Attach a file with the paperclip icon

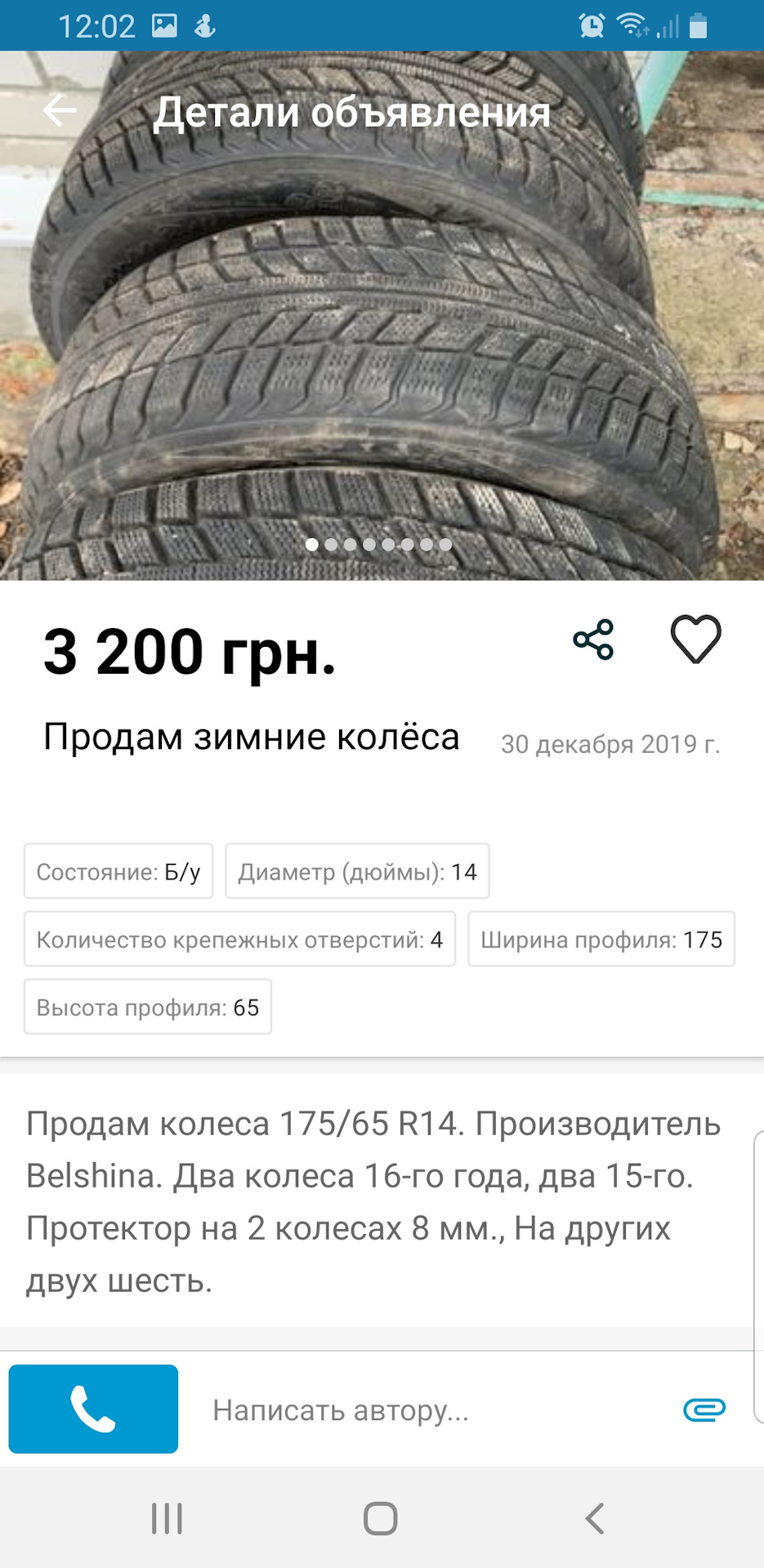coord(704,1410)
